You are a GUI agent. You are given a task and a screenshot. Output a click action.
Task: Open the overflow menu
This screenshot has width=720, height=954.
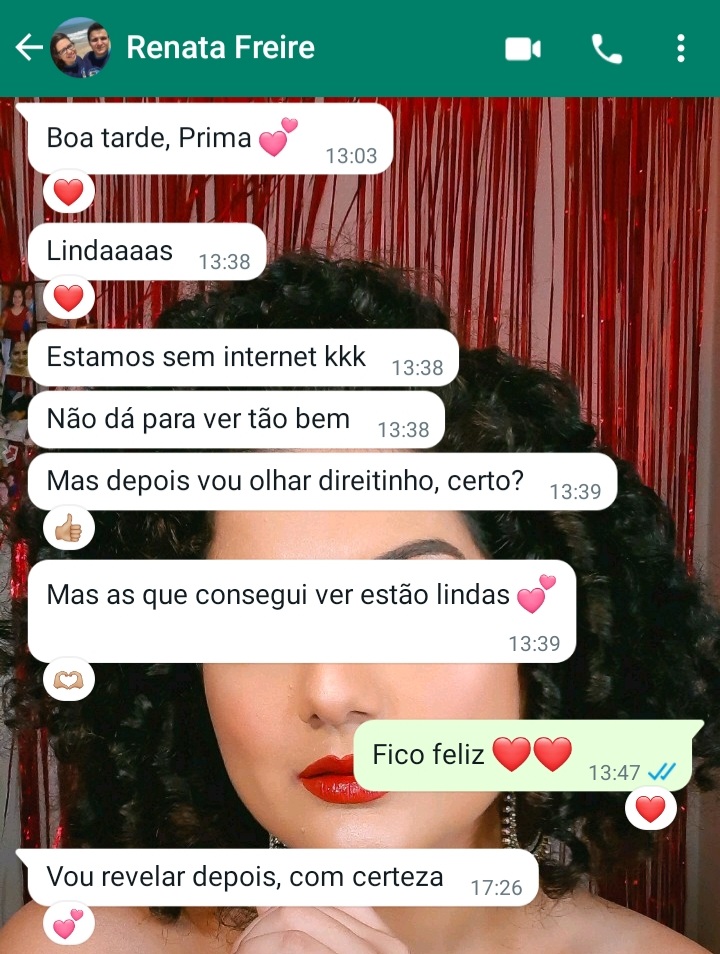[680, 49]
